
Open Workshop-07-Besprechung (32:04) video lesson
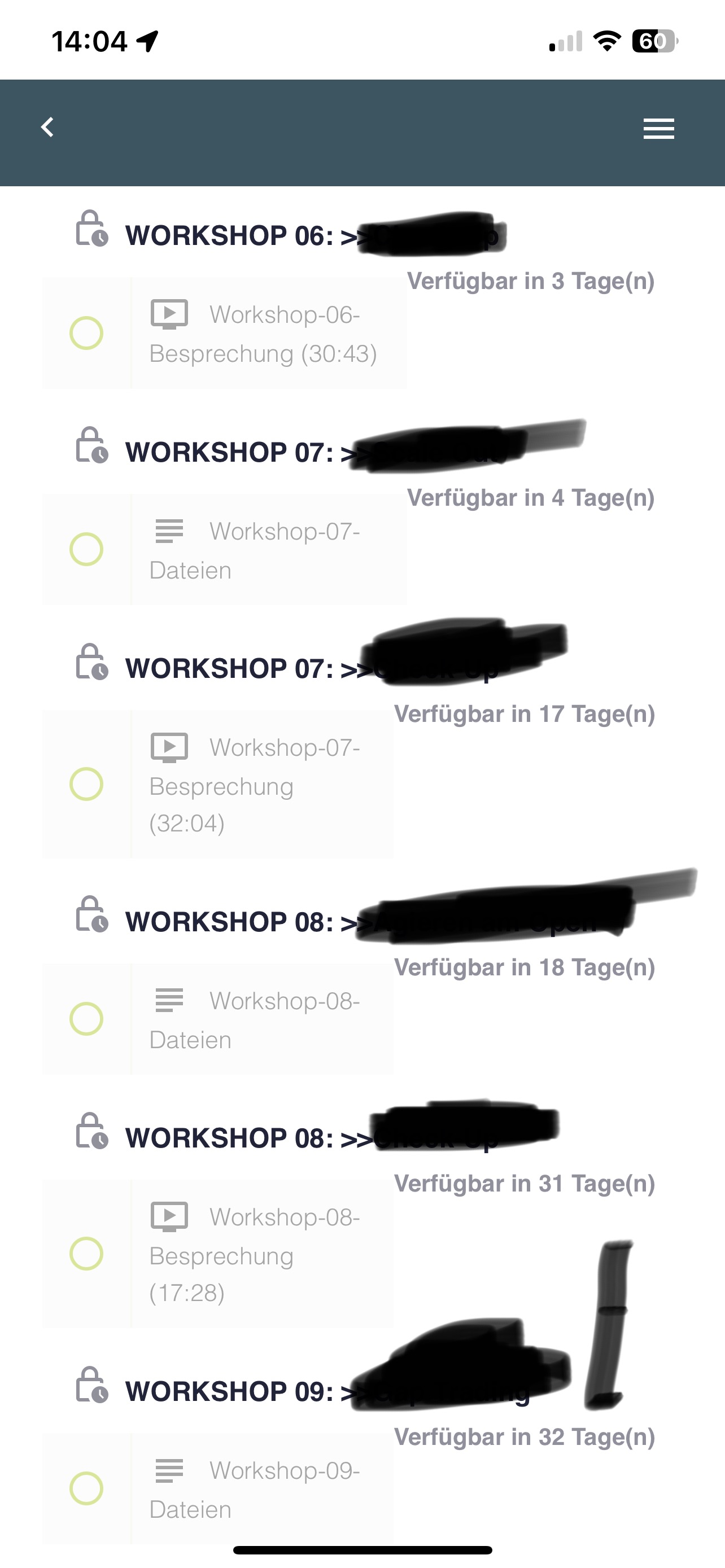coord(218,784)
